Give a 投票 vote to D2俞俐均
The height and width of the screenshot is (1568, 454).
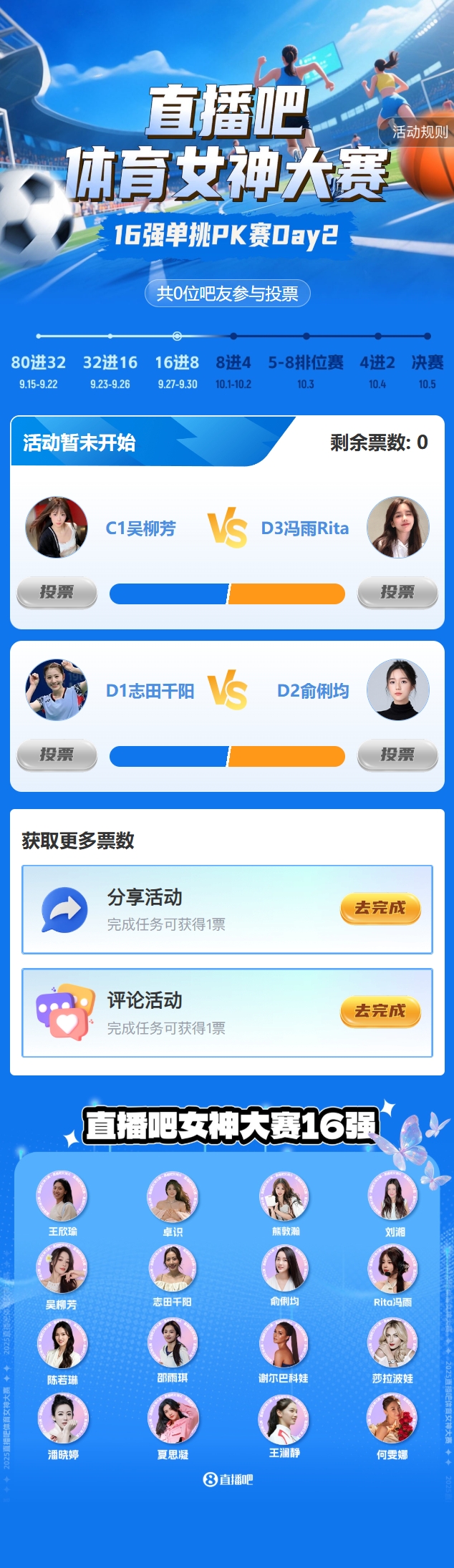pyautogui.click(x=397, y=755)
